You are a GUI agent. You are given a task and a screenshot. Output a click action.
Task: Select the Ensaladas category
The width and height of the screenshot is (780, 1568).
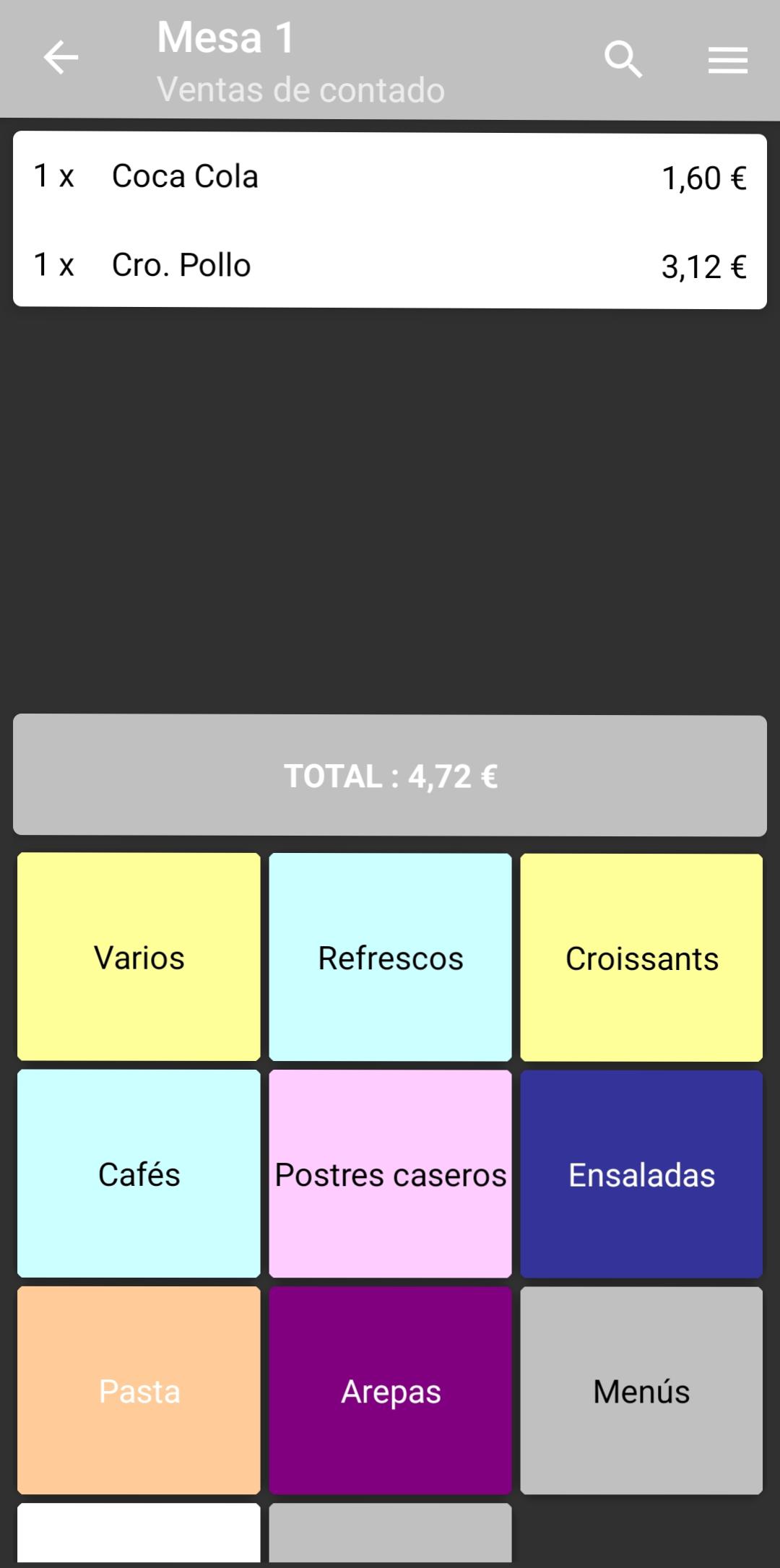[641, 1174]
